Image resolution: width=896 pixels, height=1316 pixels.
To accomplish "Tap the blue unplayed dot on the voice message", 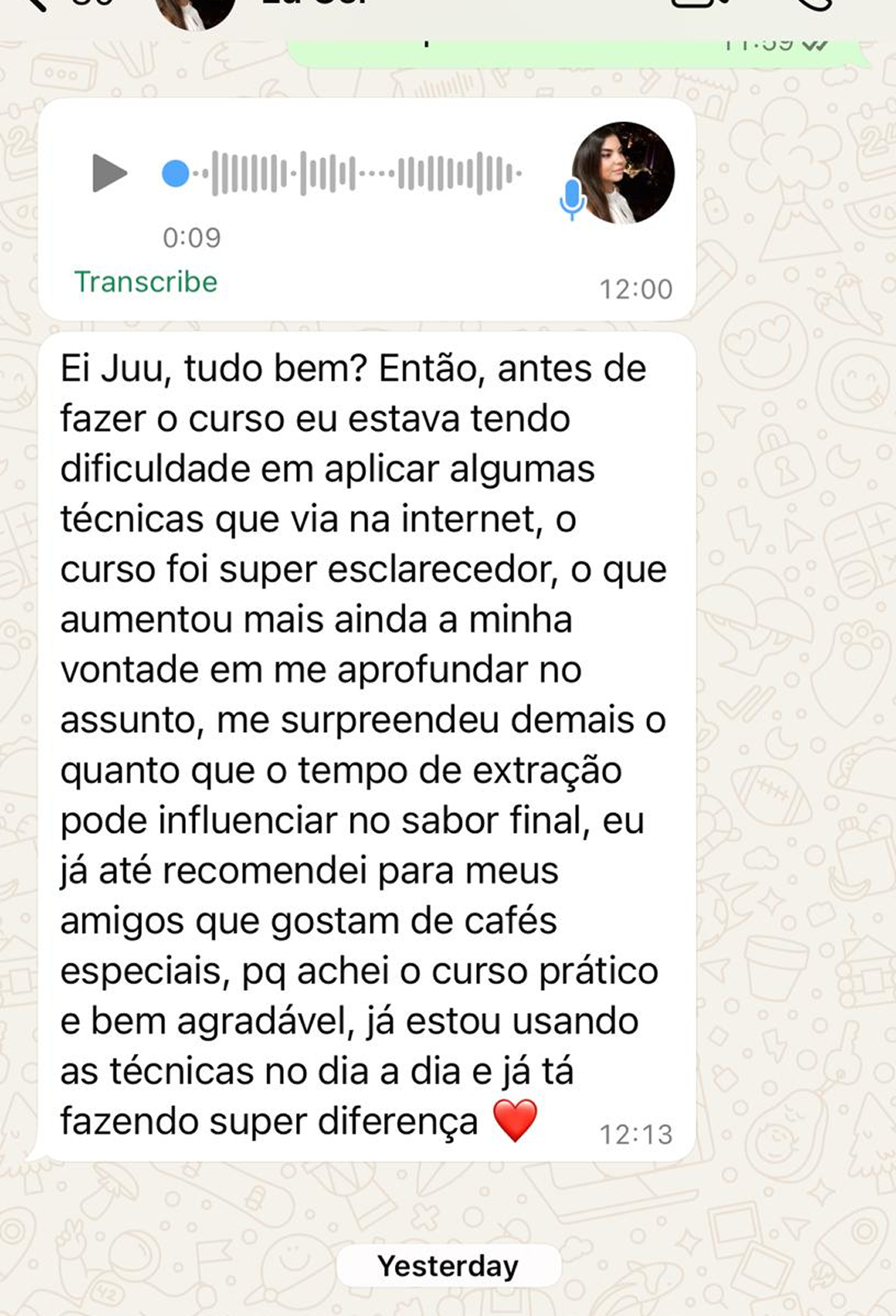I will tap(175, 173).
